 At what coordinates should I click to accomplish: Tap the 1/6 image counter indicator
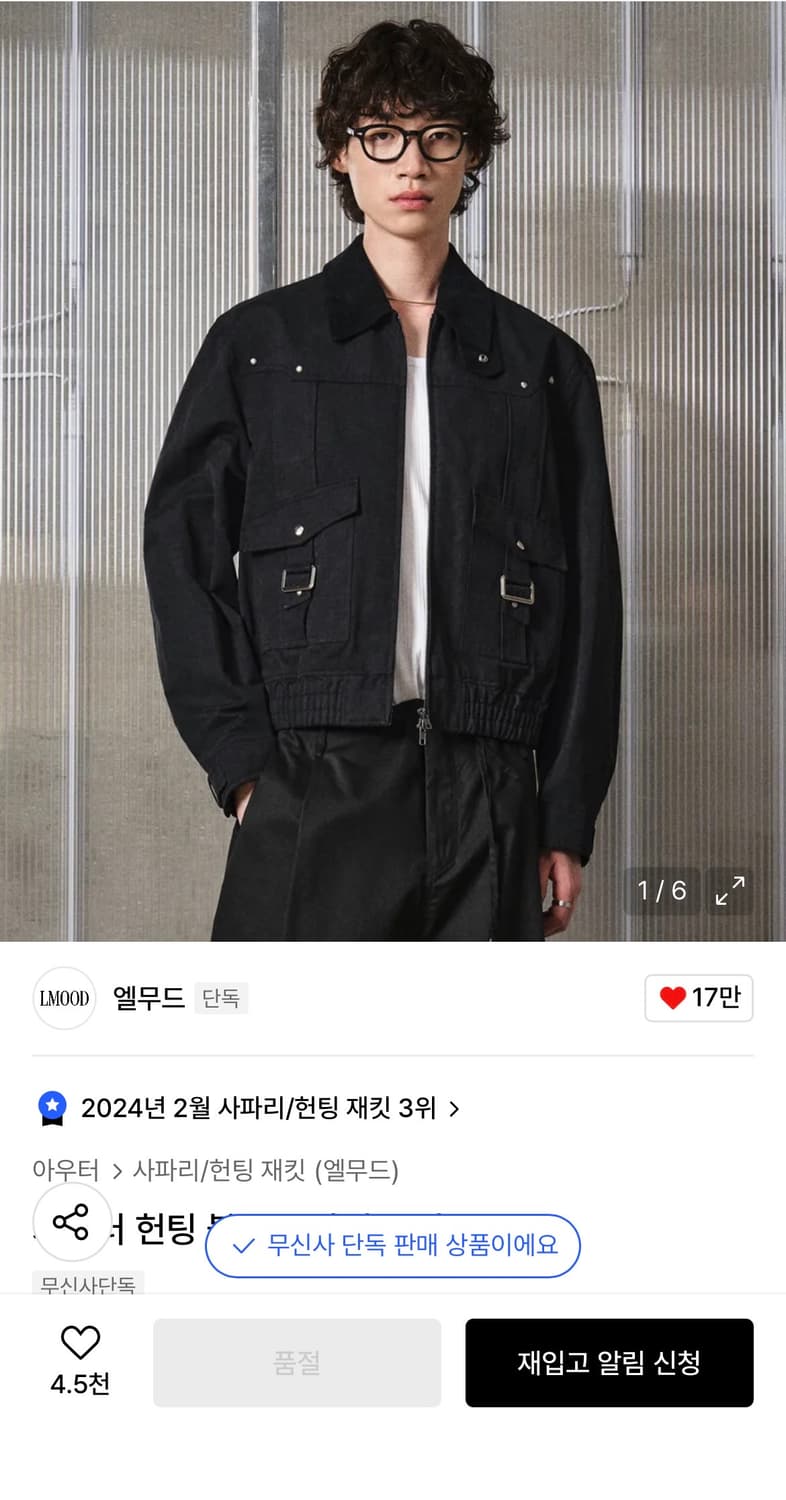(661, 891)
